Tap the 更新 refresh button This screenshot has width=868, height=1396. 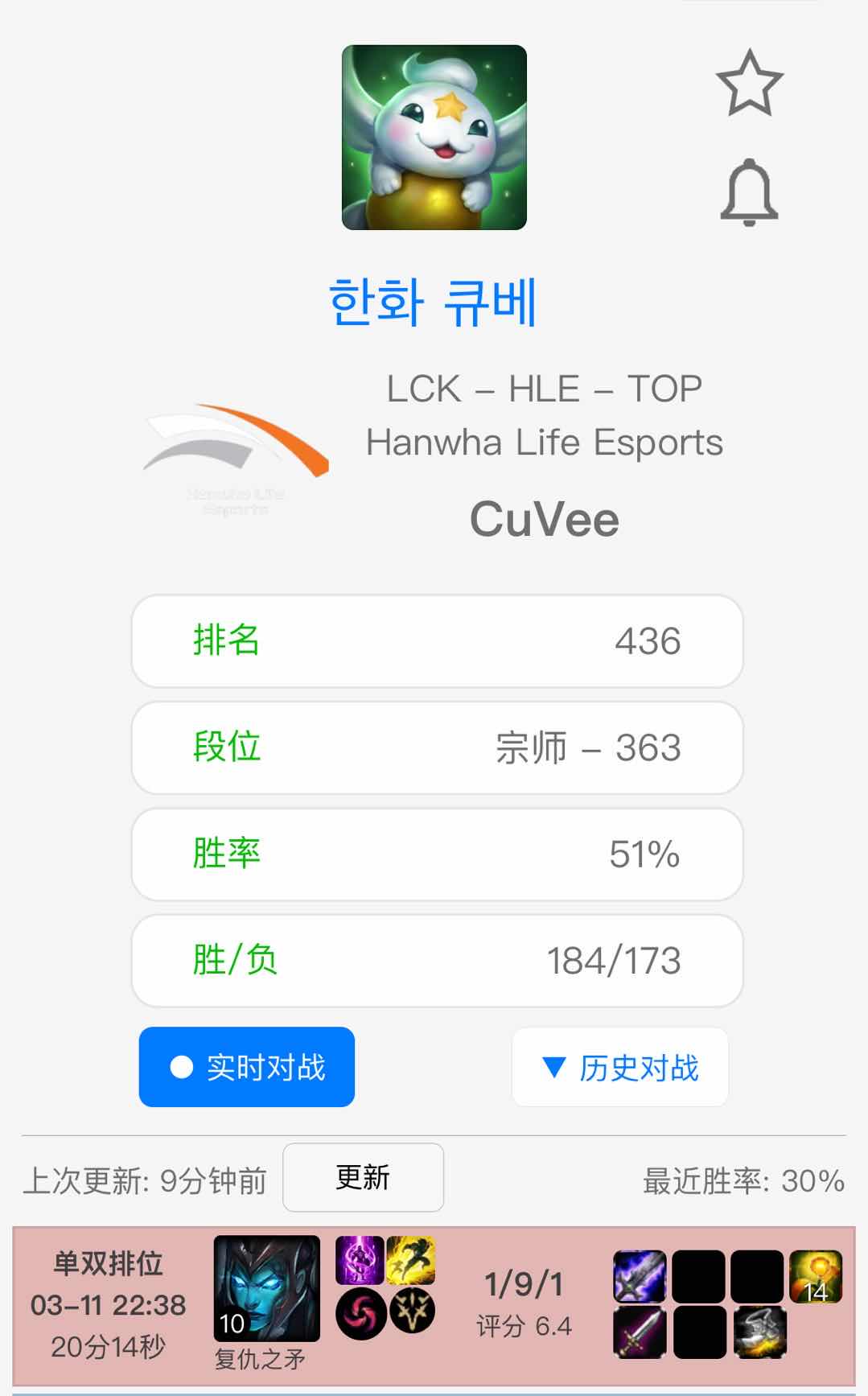363,1177
